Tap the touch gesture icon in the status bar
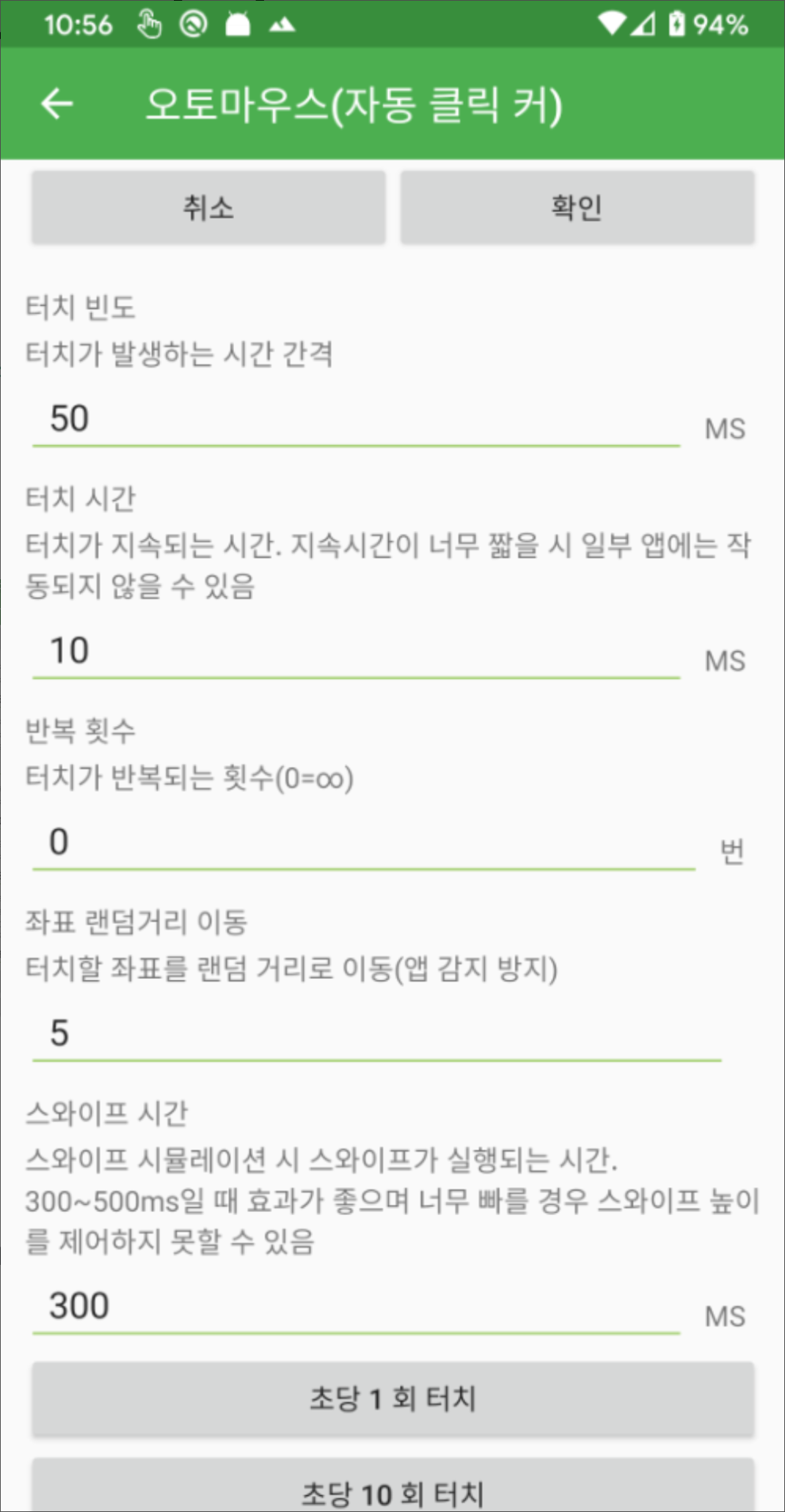This screenshot has height=1512, width=785. 150,23
